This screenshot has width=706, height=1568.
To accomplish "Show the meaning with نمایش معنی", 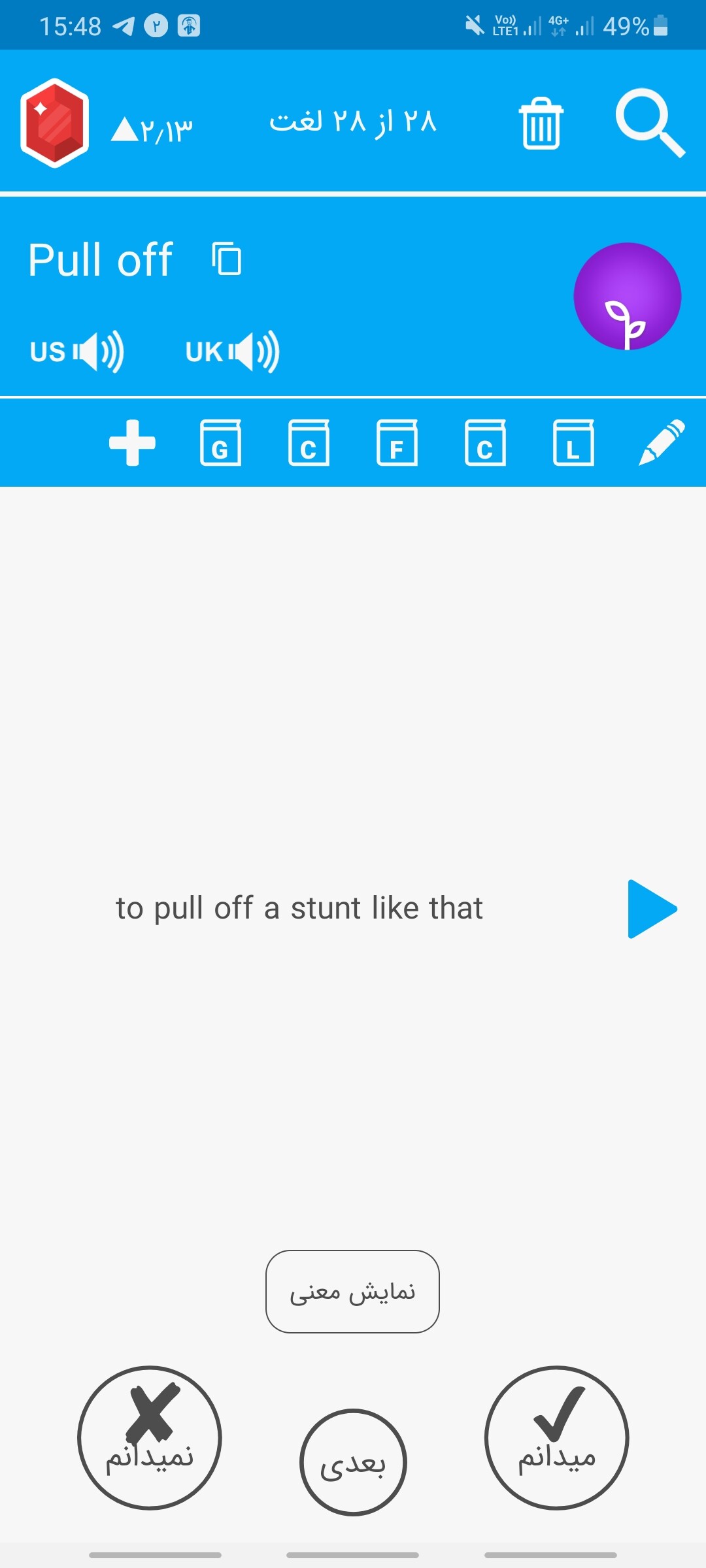I will pyautogui.click(x=352, y=1292).
